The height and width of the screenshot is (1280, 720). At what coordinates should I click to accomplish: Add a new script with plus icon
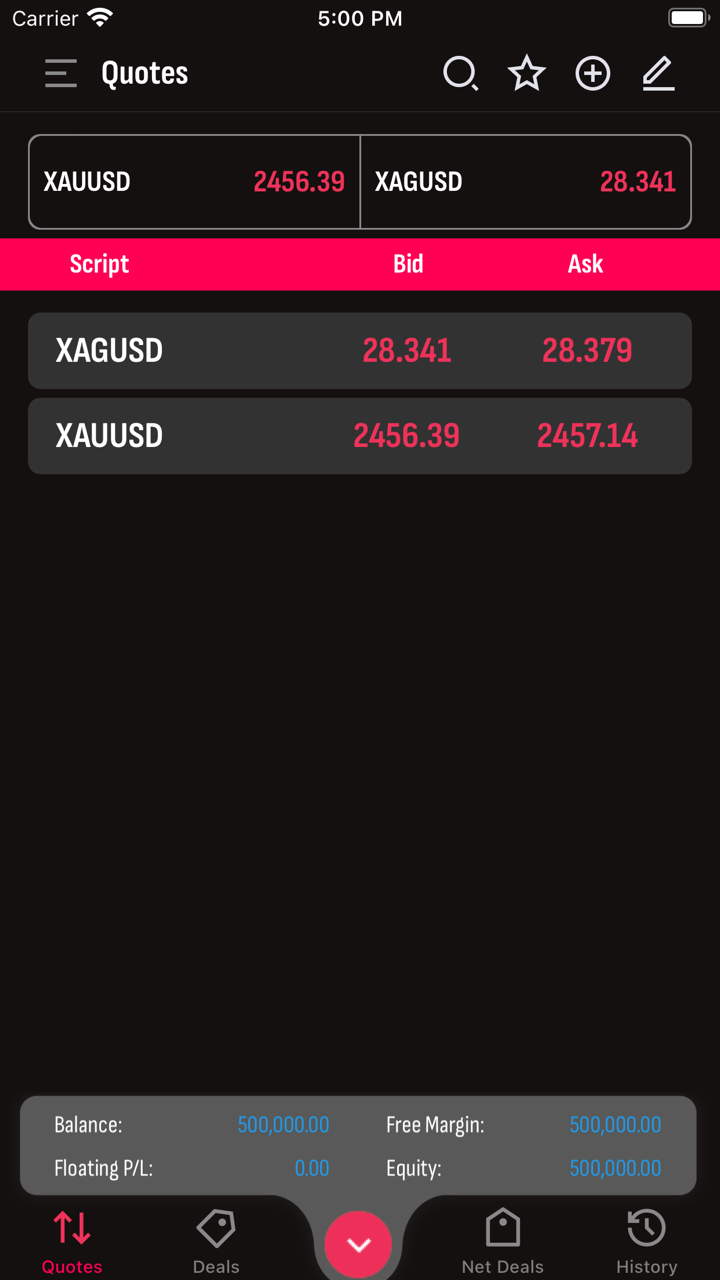pos(592,73)
